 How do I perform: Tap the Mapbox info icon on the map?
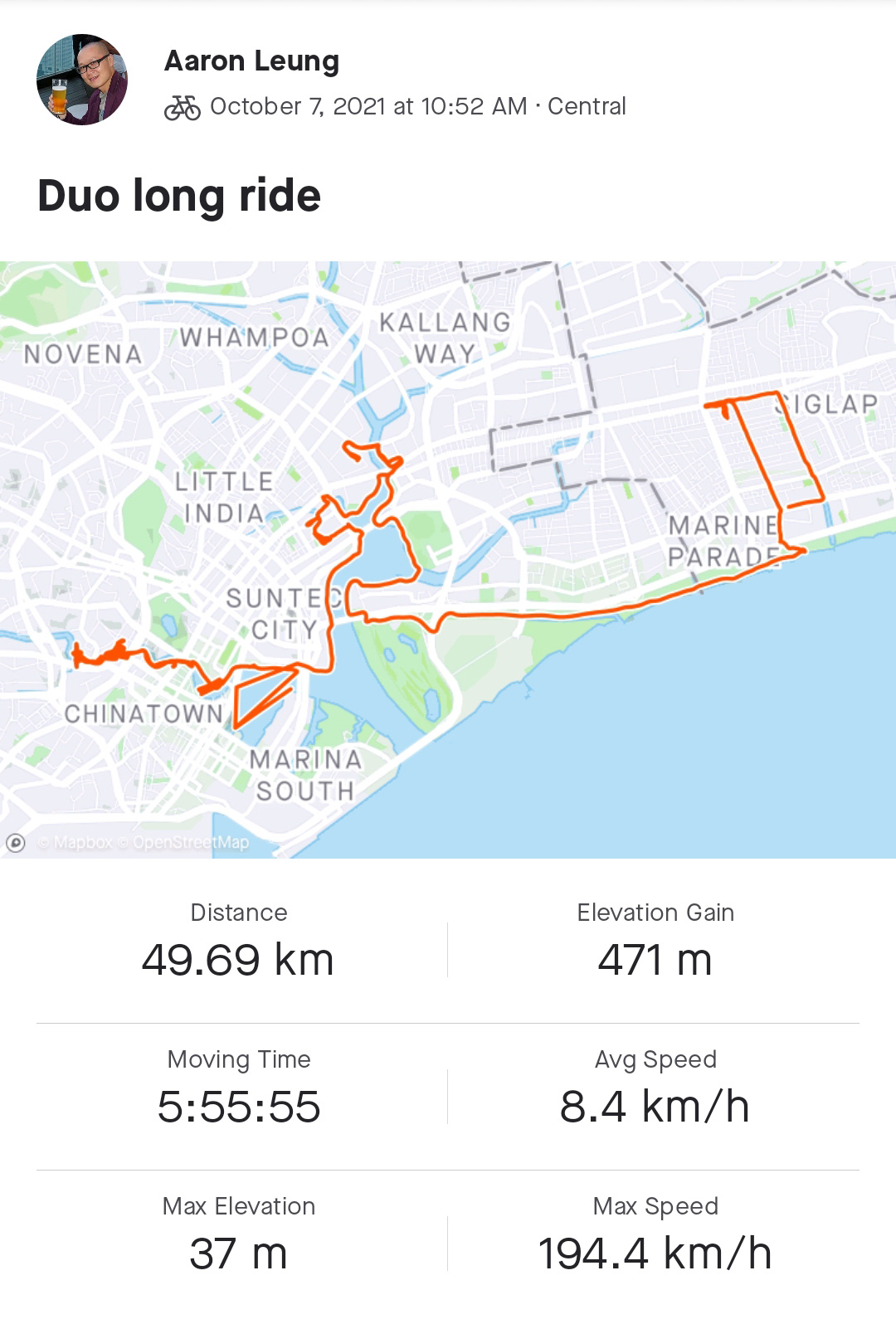pyautogui.click(x=16, y=843)
